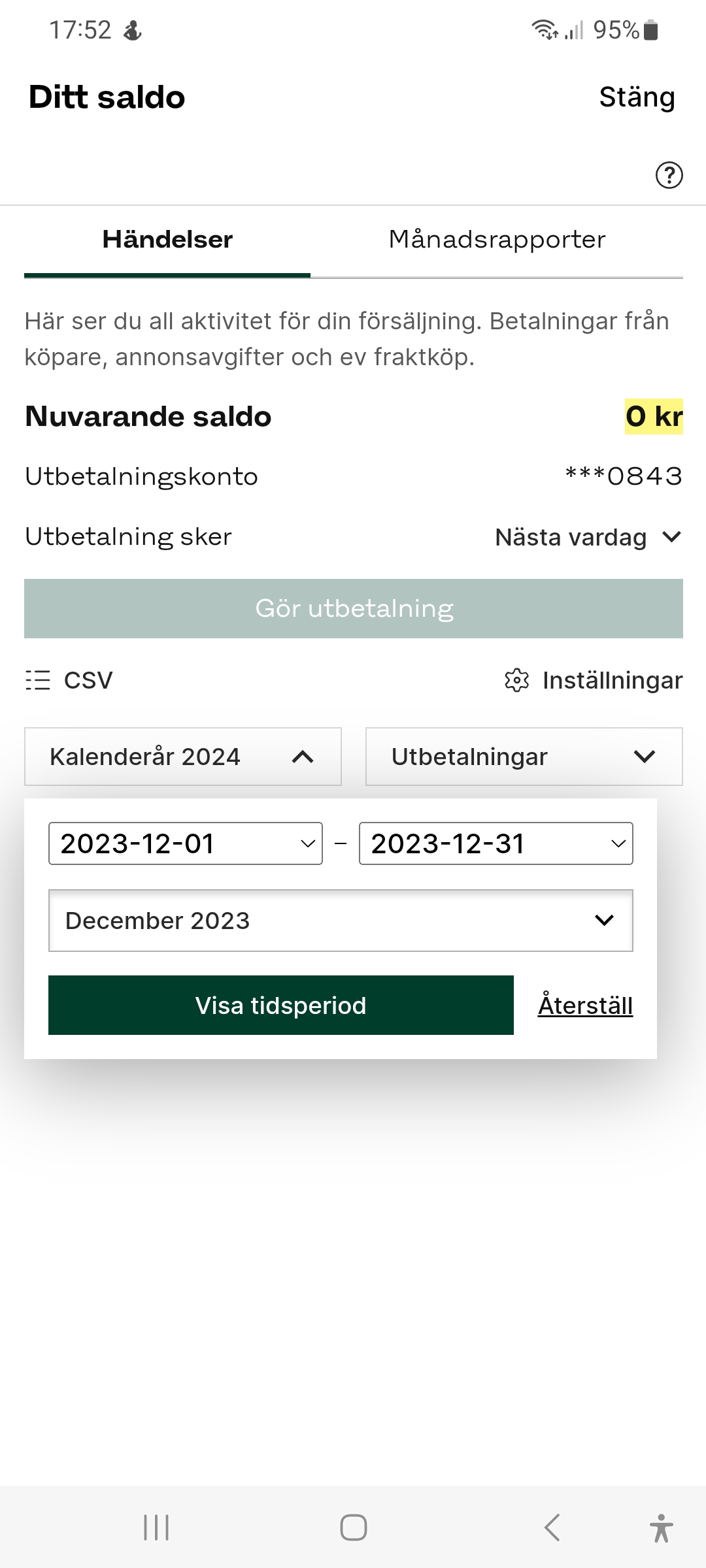This screenshot has height=1568, width=706.
Task: Open the December 2023 month selector
Action: 341,921
